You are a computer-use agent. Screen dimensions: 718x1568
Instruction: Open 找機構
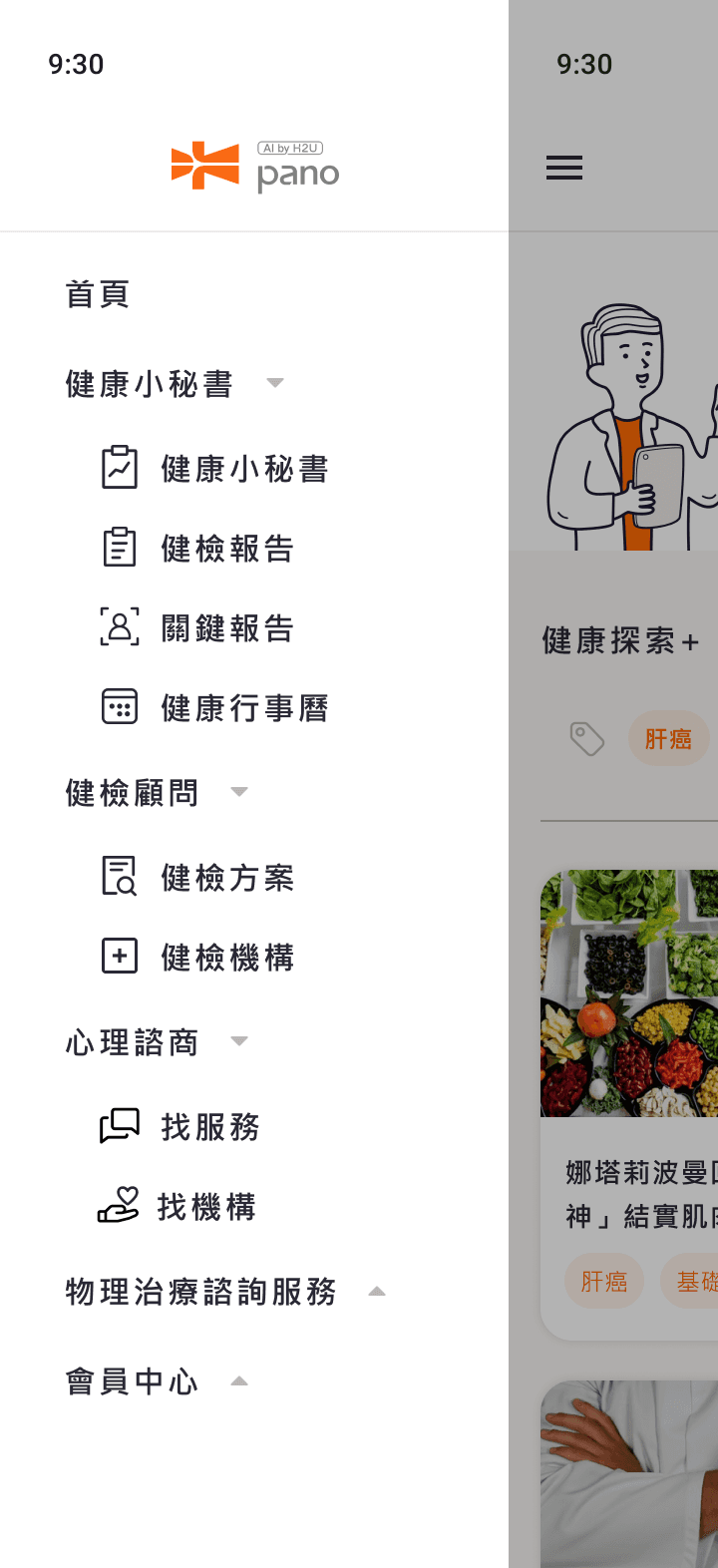(x=206, y=1207)
